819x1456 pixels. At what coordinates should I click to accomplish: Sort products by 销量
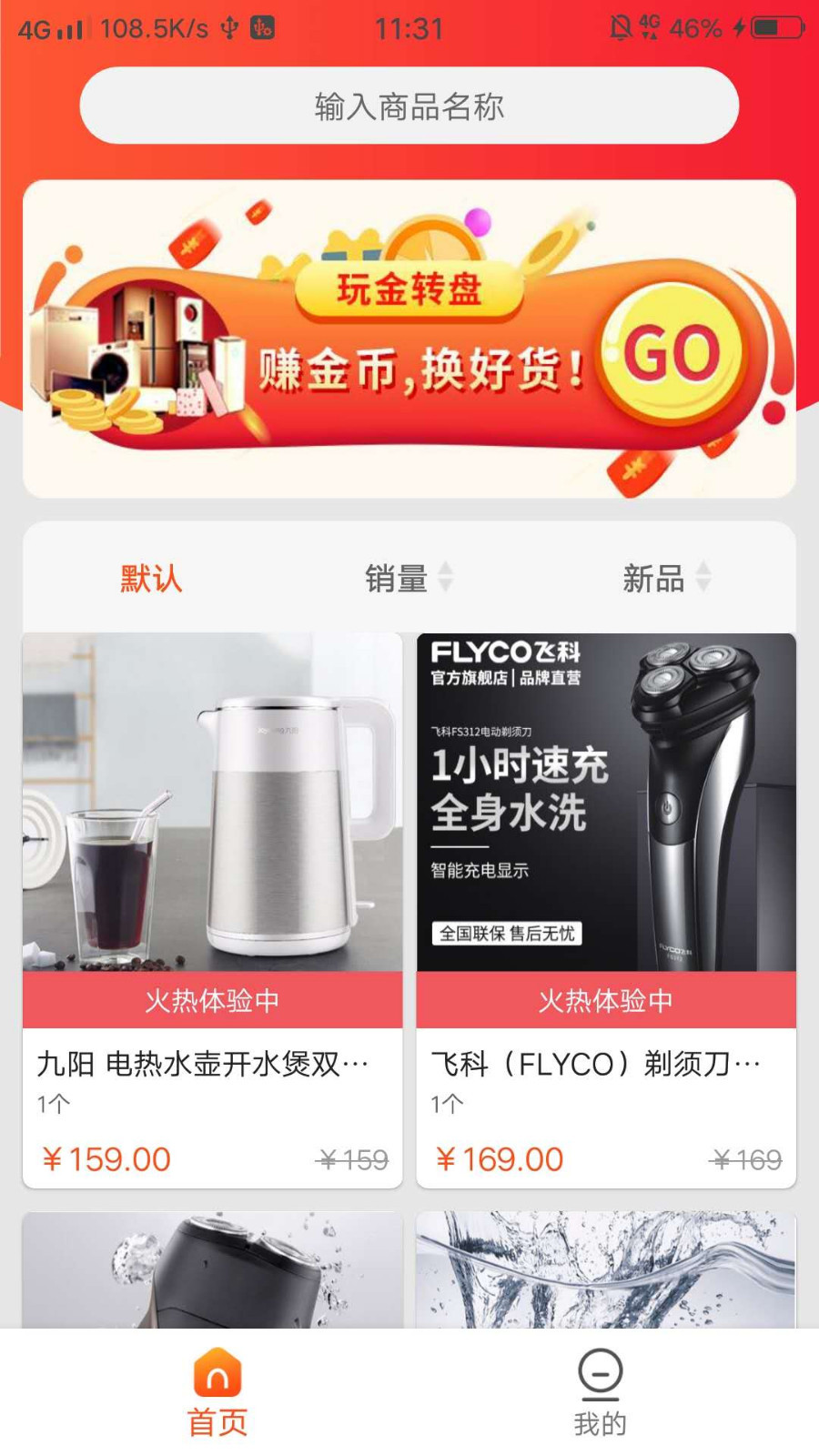coord(407,578)
